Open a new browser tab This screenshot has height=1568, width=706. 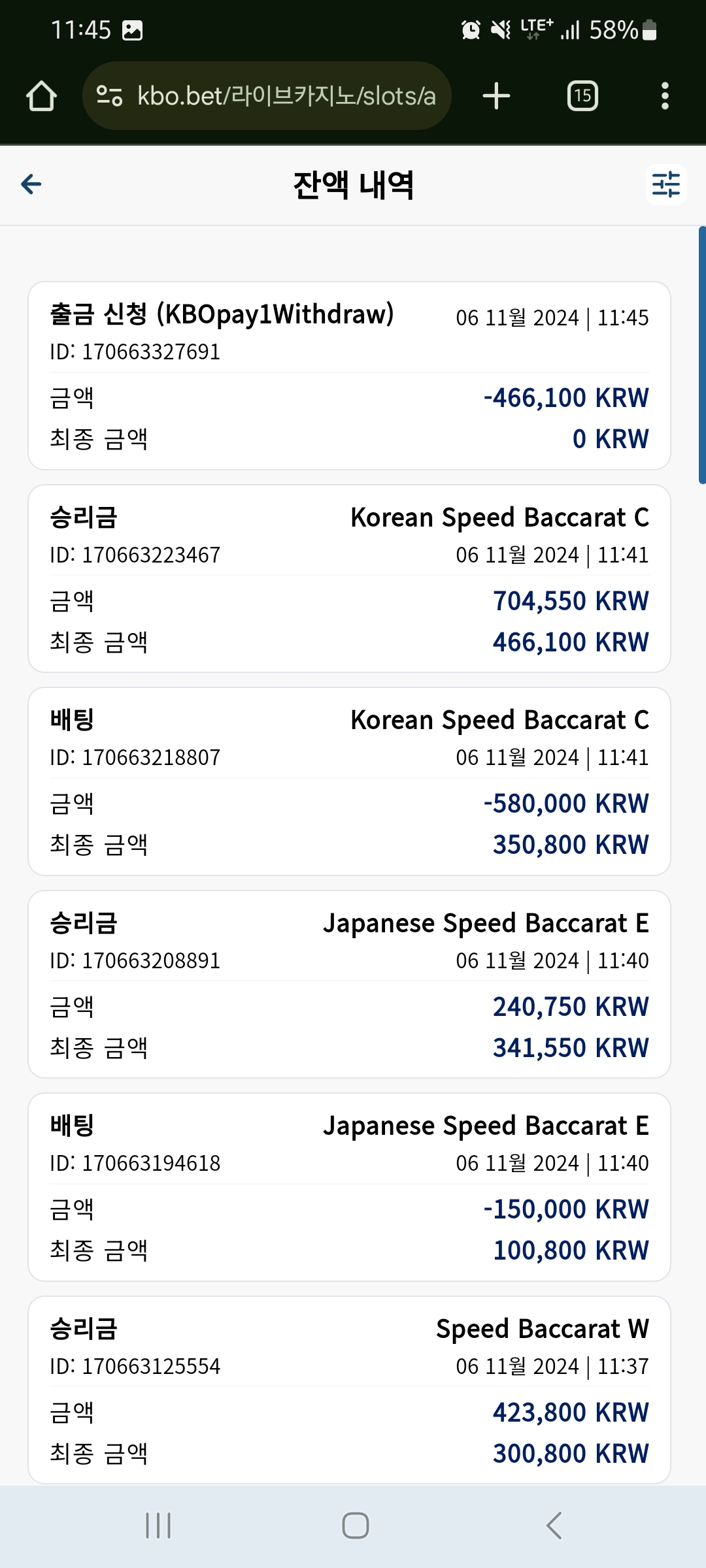(496, 96)
